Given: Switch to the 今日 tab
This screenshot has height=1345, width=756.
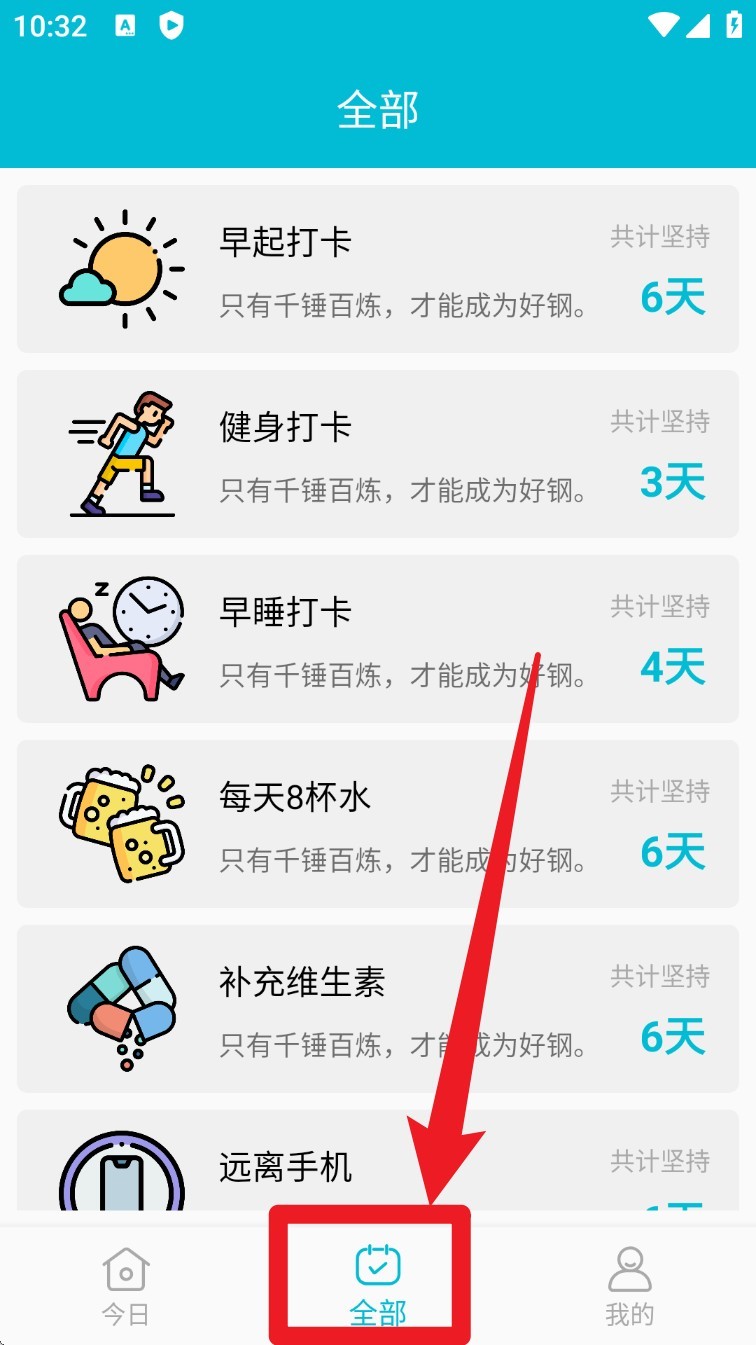Looking at the screenshot, I should [126, 1286].
